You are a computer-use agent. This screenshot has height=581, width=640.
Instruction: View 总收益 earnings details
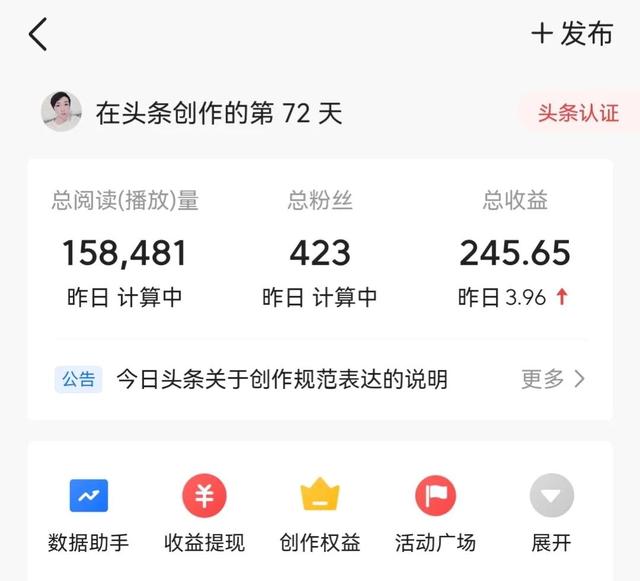click(x=515, y=252)
